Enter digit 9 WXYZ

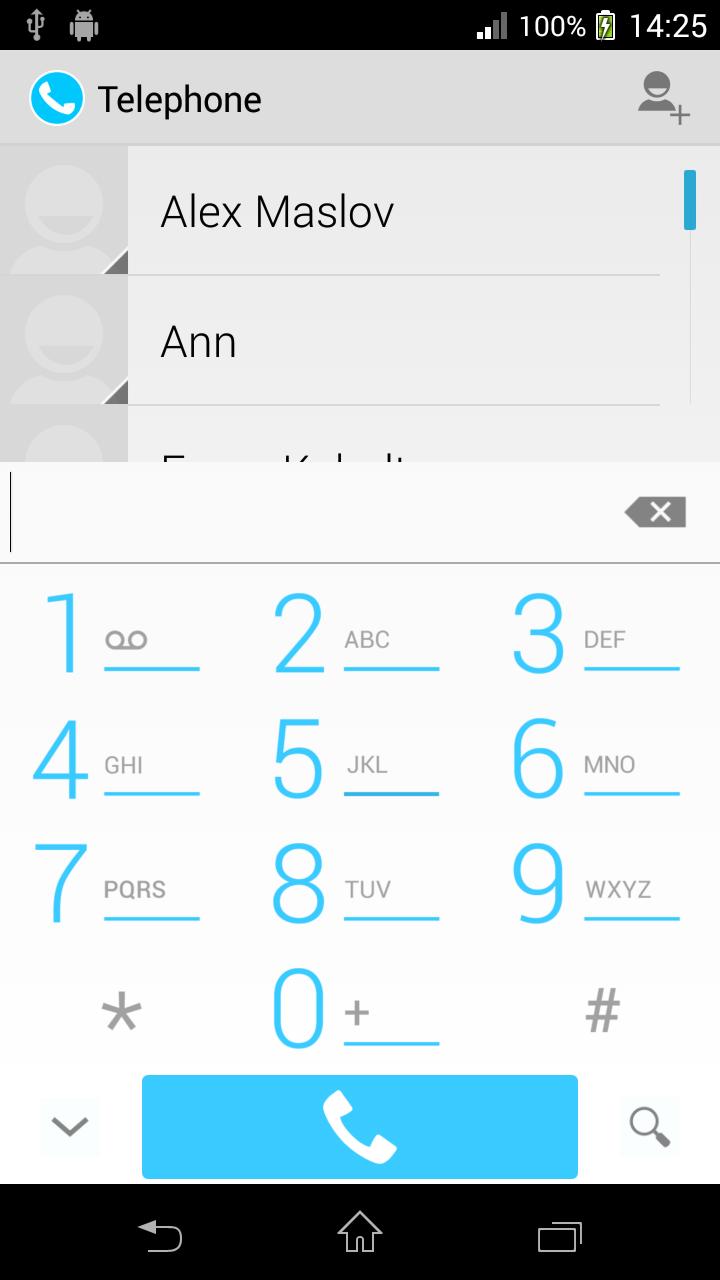(600, 885)
